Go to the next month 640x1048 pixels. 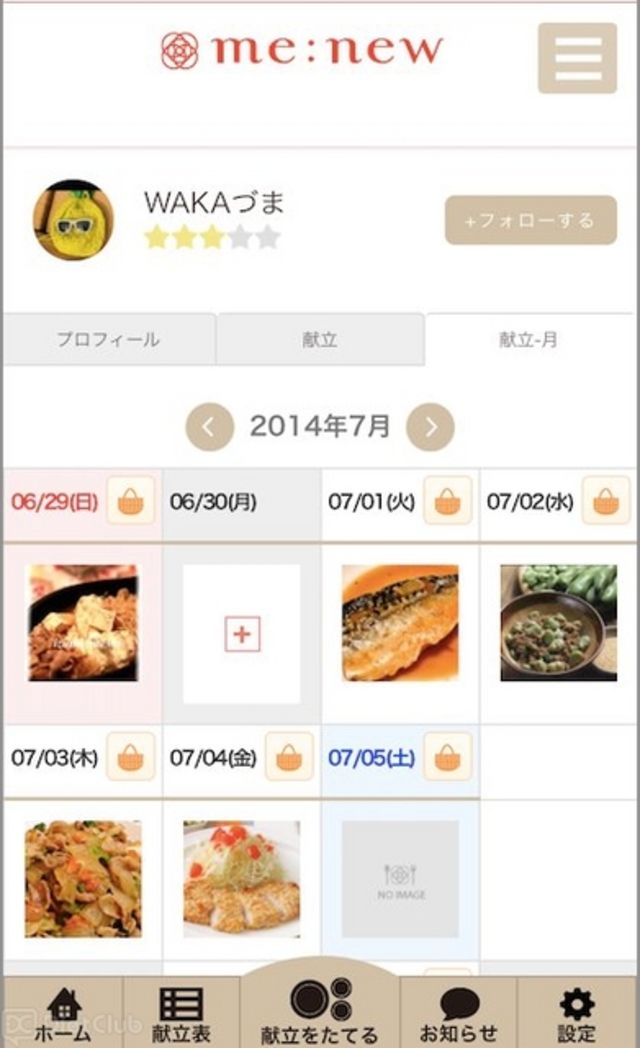431,427
